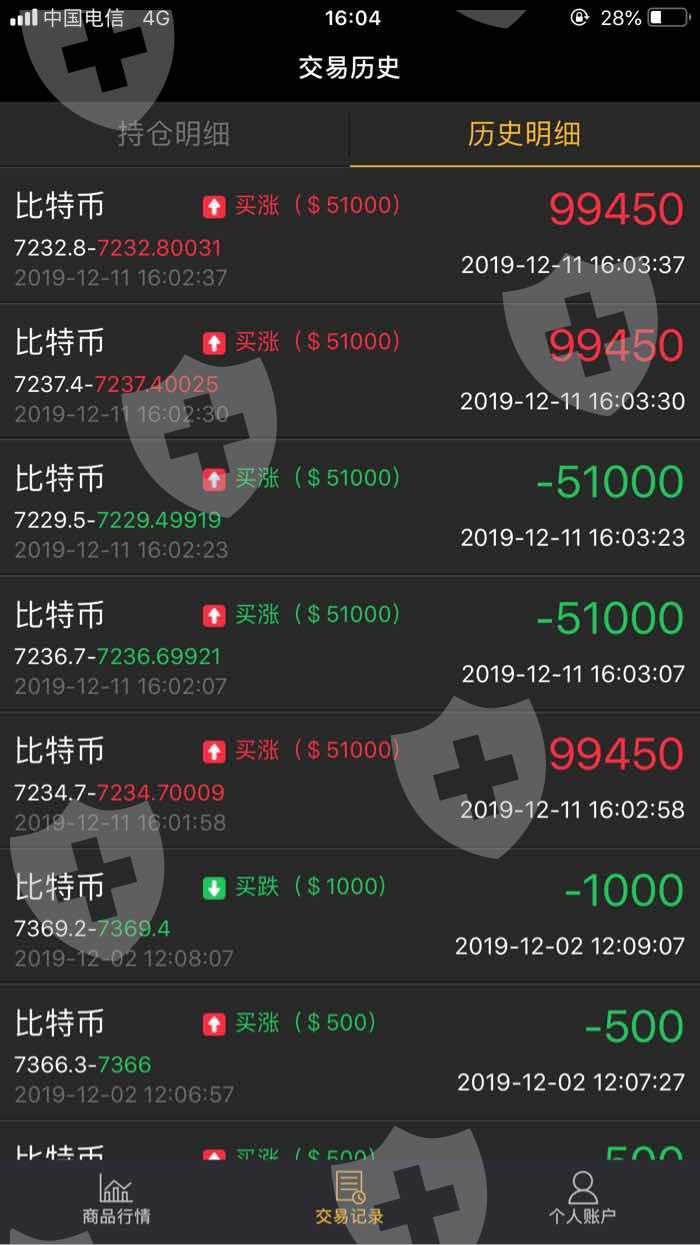This screenshot has width=700, height=1245.
Task: Select the 历史明细 tab
Action: (x=524, y=134)
